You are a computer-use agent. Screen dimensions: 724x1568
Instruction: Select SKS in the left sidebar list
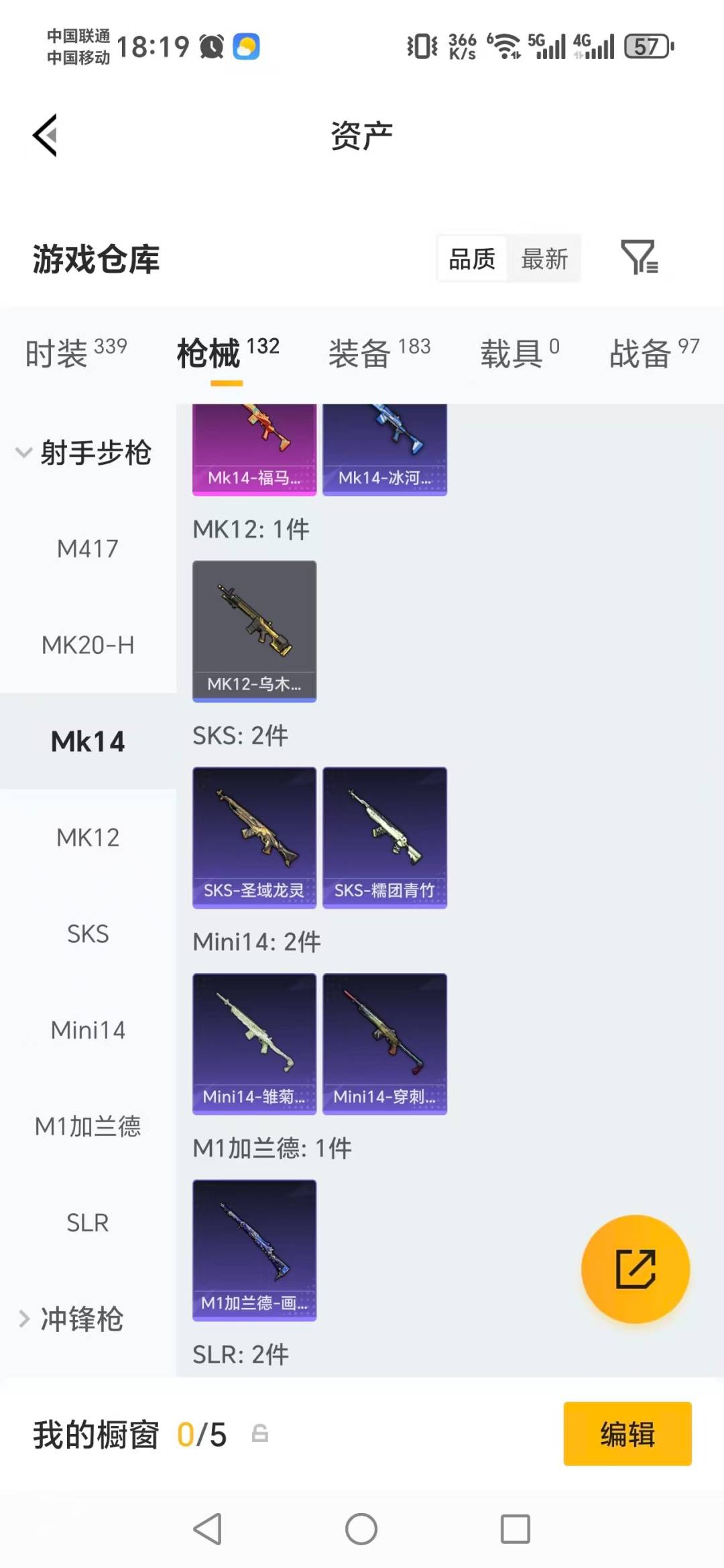[87, 934]
